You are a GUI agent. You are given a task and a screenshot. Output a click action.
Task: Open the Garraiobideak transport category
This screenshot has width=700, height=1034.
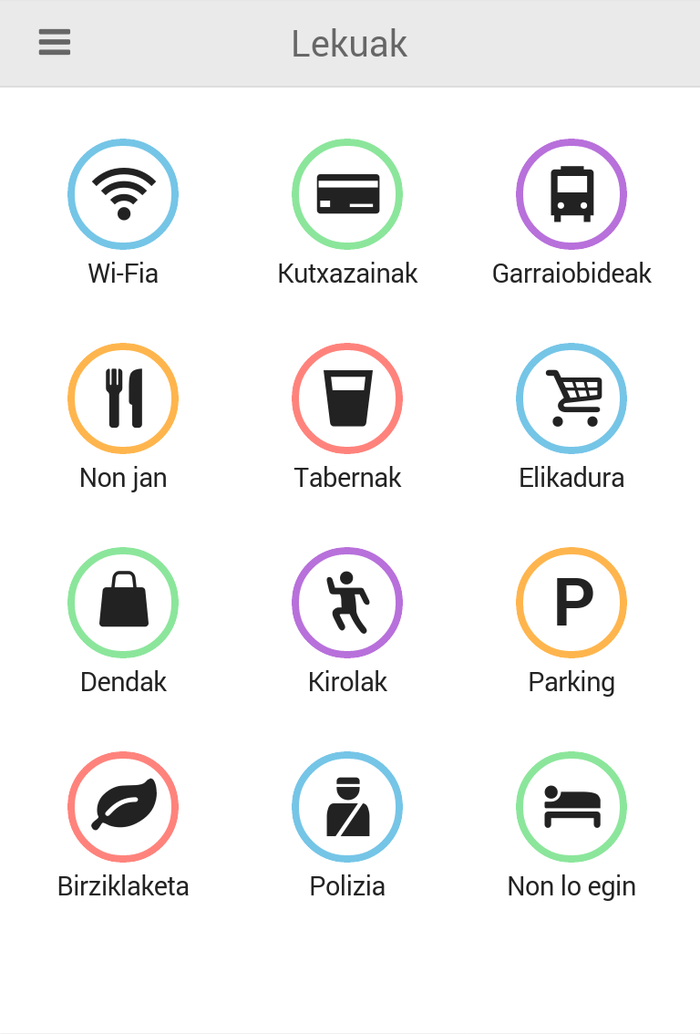coord(571,194)
